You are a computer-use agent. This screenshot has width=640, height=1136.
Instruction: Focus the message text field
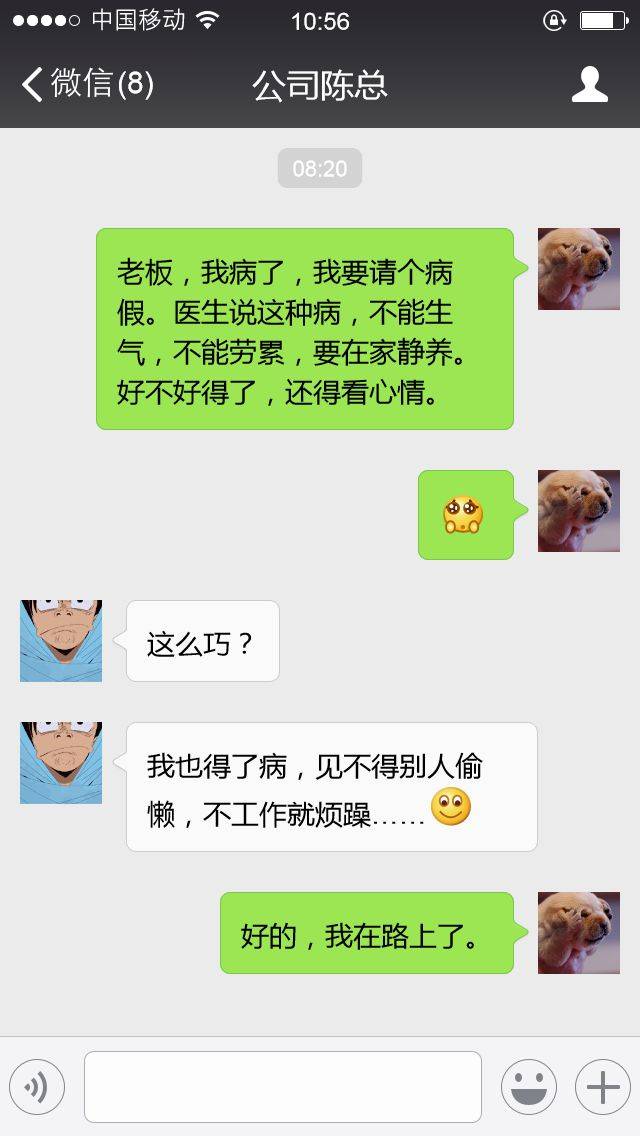[282, 1087]
